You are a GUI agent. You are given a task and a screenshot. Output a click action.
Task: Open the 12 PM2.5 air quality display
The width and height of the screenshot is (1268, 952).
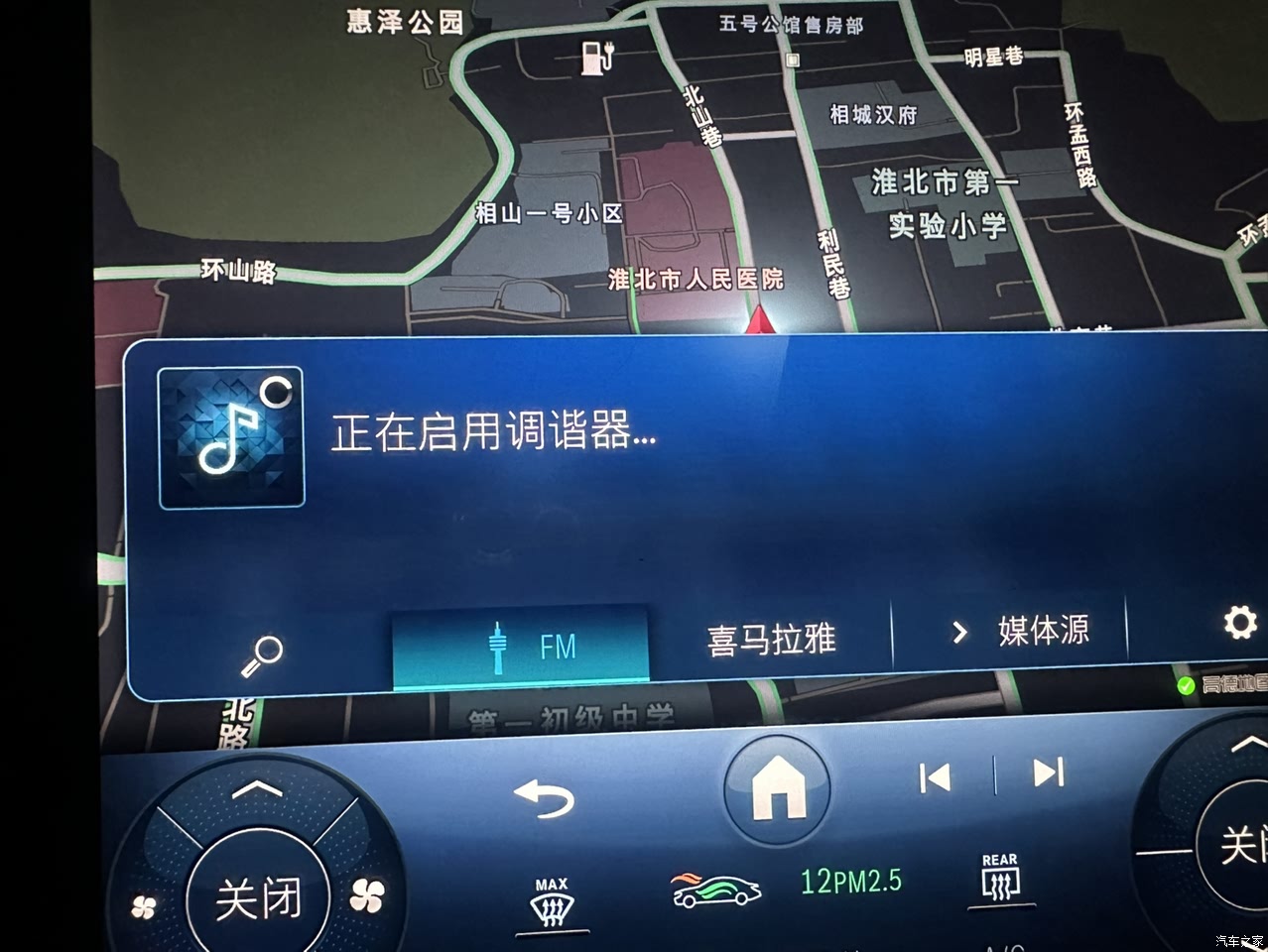(850, 881)
